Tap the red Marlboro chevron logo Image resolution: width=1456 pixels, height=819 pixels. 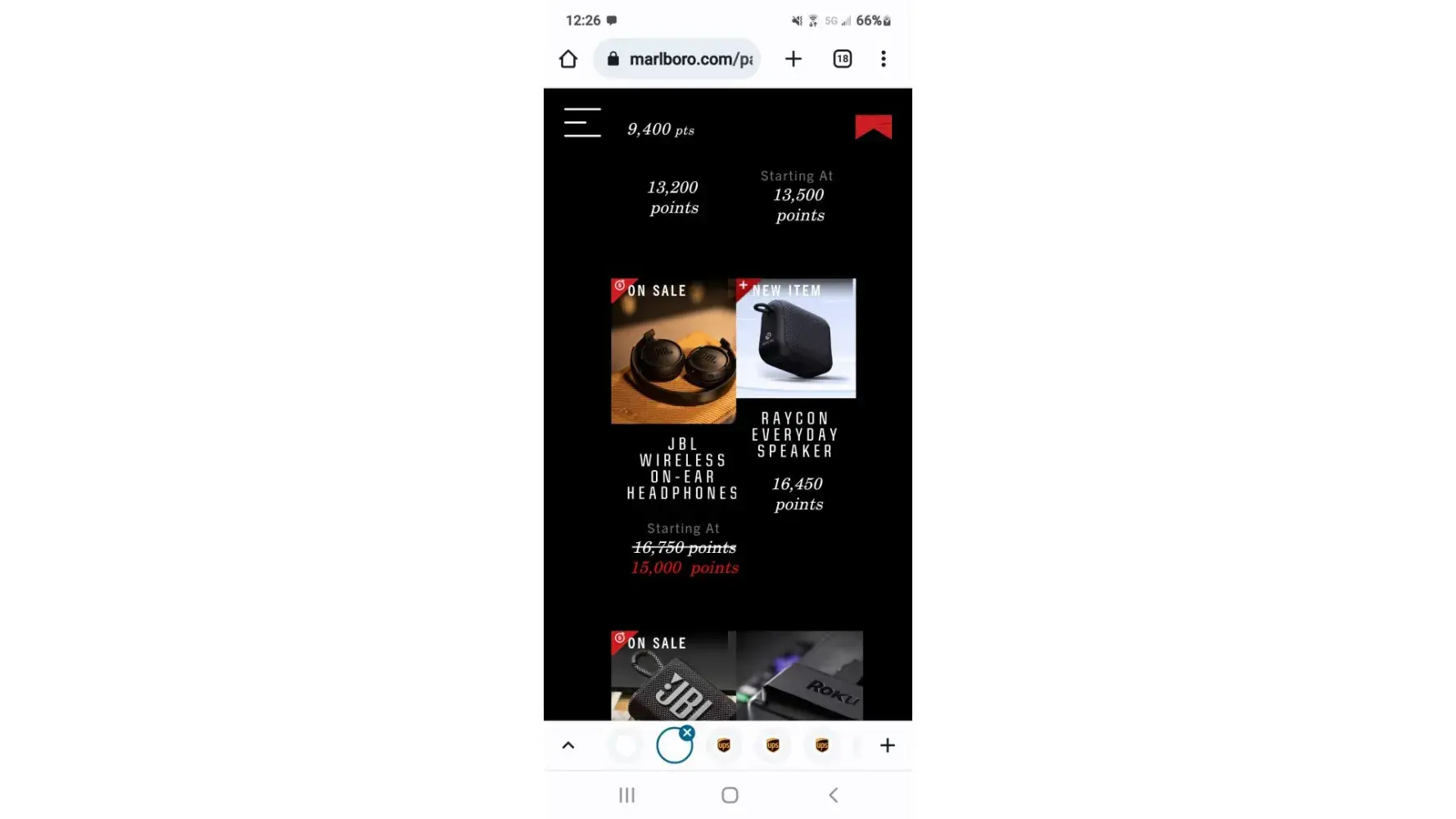click(873, 127)
